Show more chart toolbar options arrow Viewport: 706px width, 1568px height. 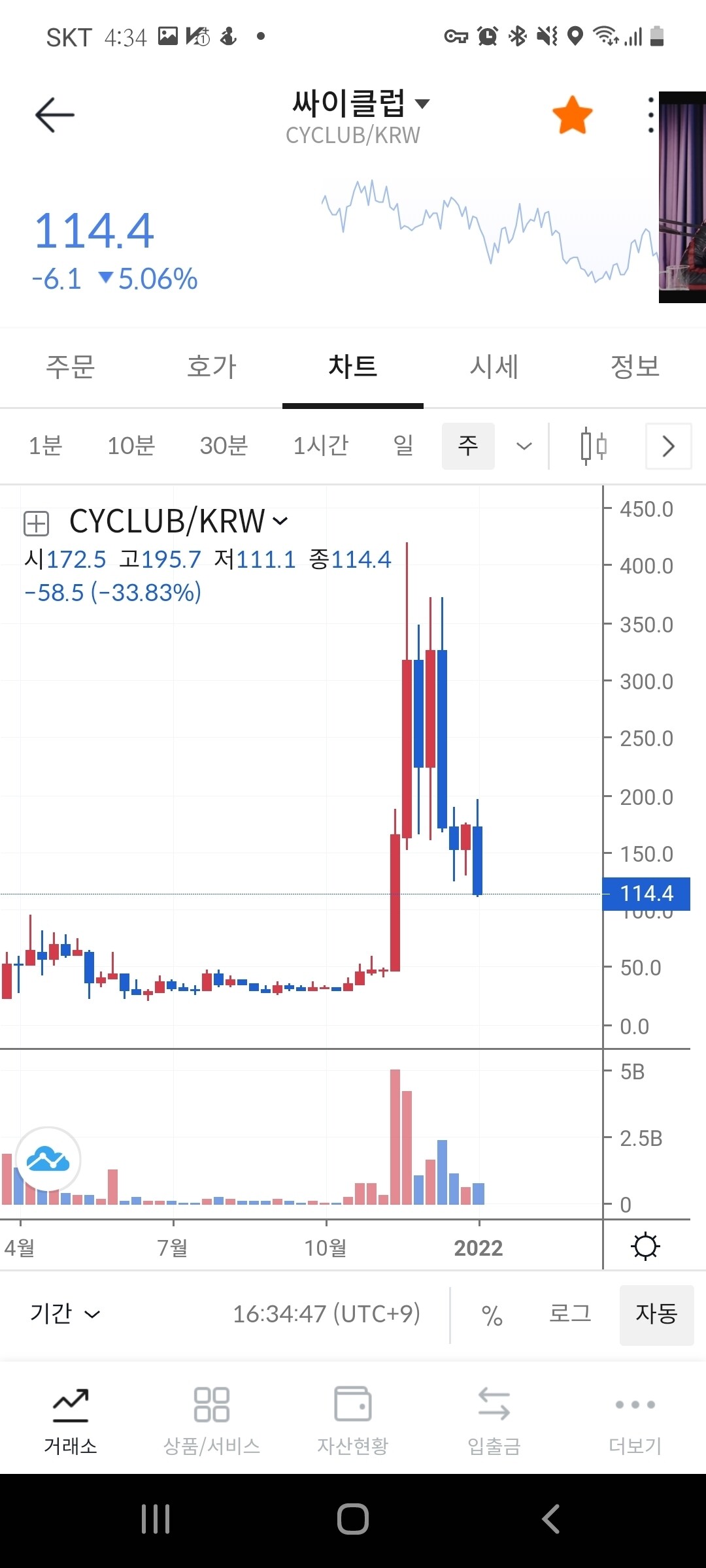coord(668,446)
